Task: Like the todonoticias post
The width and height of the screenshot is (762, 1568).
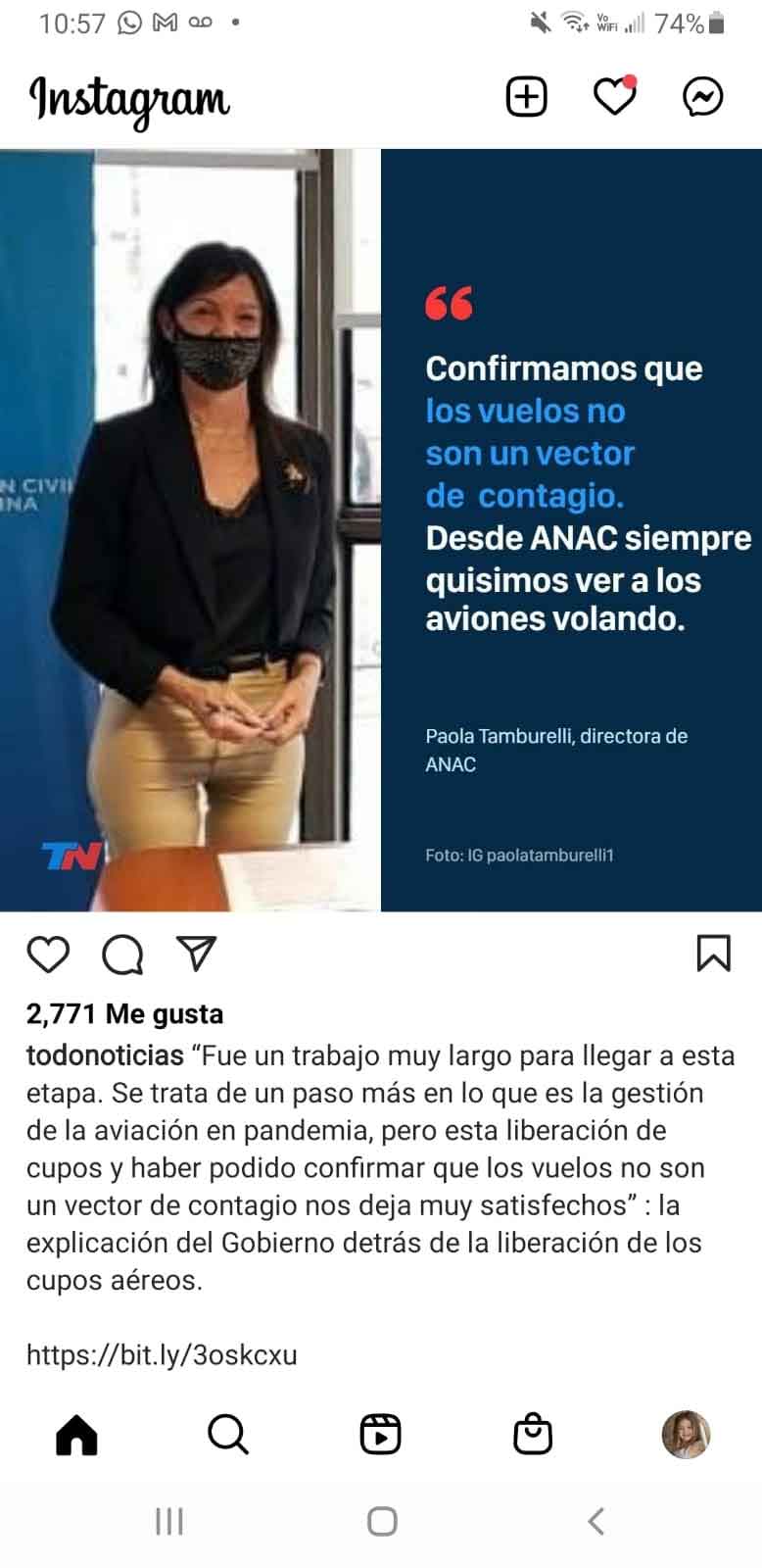Action: pyautogui.click(x=48, y=954)
